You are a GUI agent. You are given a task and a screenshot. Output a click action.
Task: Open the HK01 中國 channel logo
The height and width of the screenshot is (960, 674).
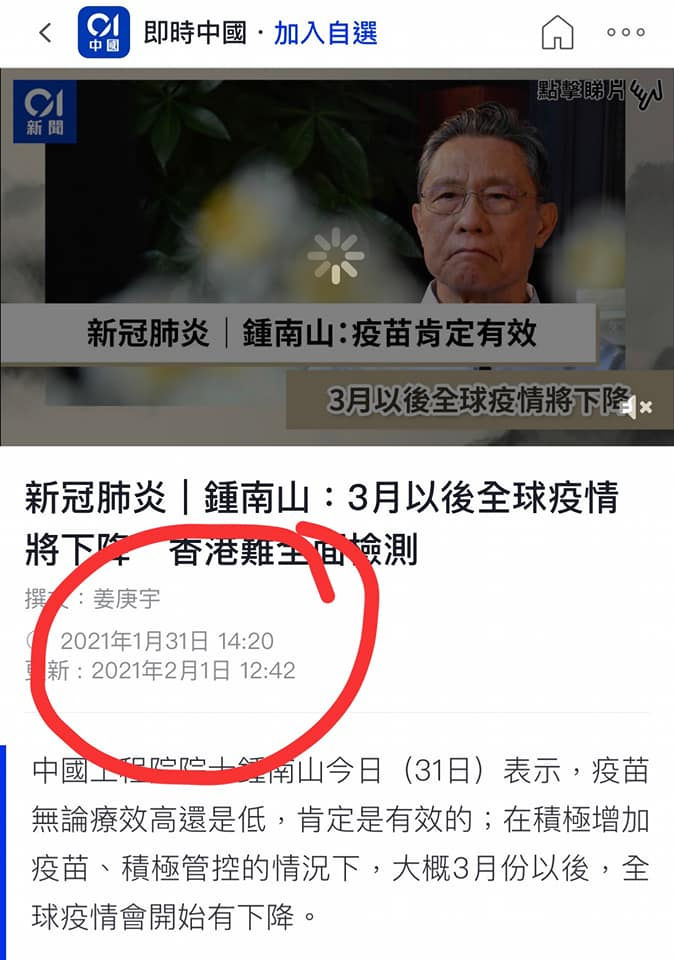point(104,33)
